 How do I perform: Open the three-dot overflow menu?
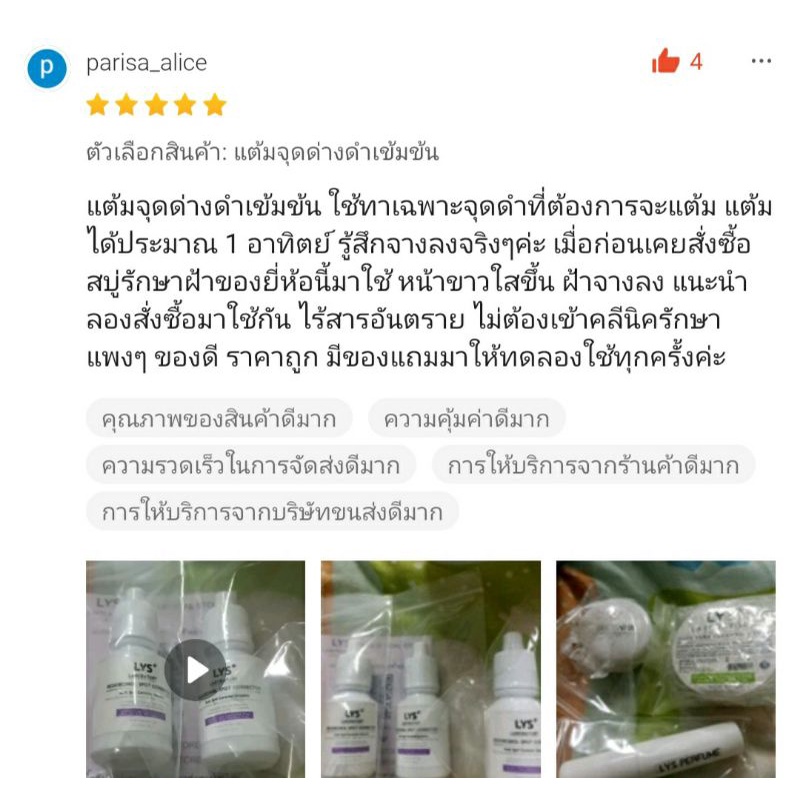point(761,62)
